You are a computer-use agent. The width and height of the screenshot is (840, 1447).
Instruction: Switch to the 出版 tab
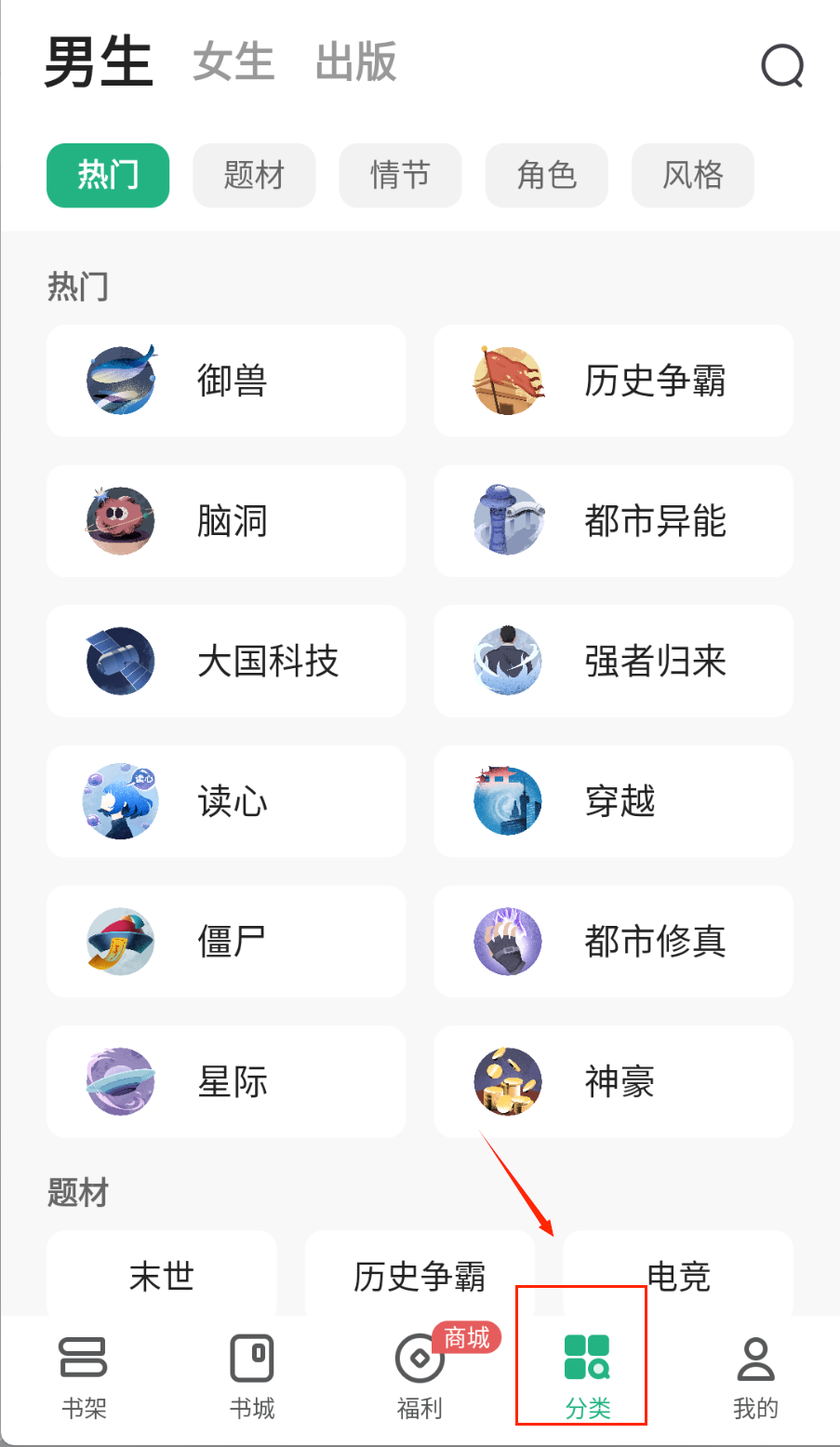(356, 63)
